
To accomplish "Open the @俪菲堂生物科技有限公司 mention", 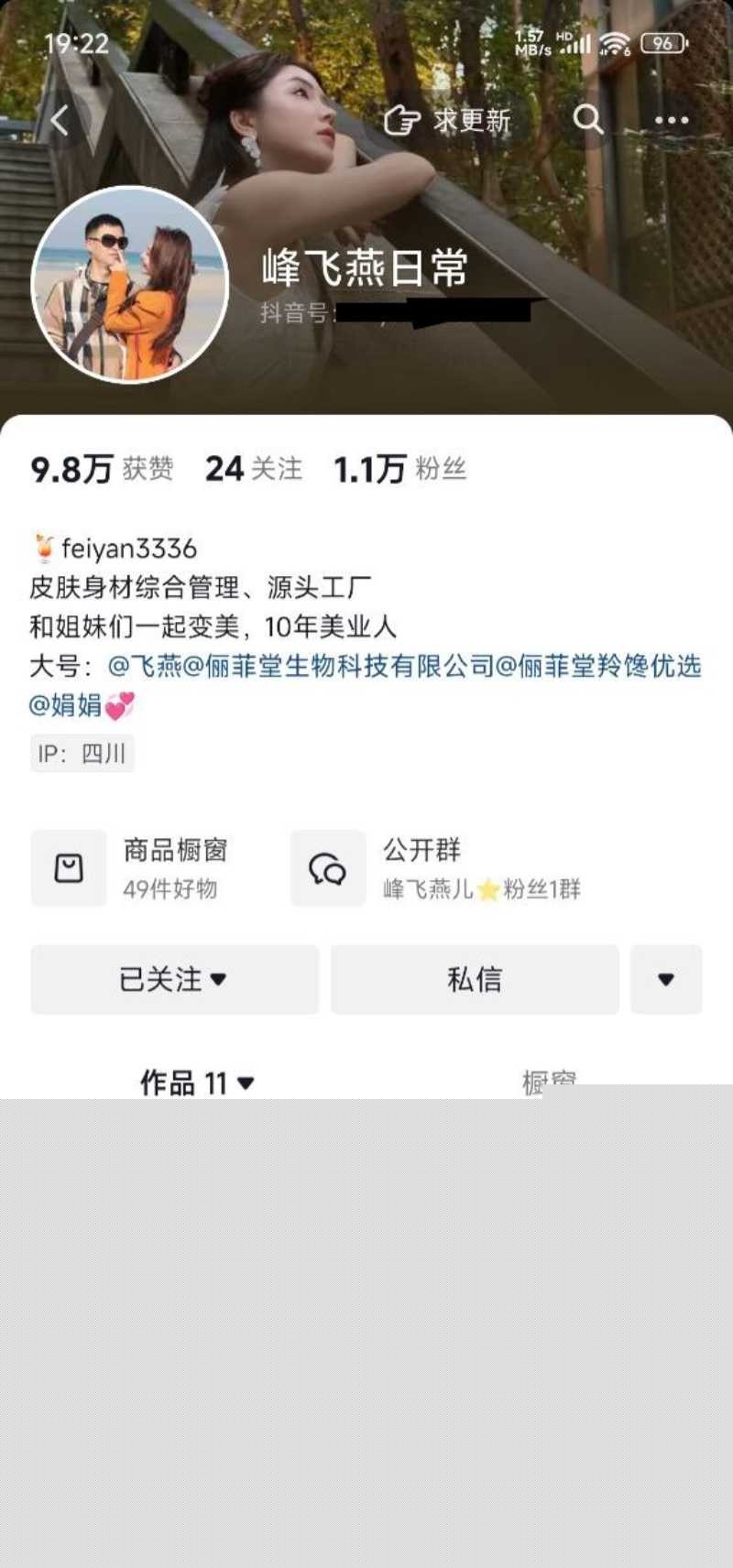I will [x=339, y=666].
